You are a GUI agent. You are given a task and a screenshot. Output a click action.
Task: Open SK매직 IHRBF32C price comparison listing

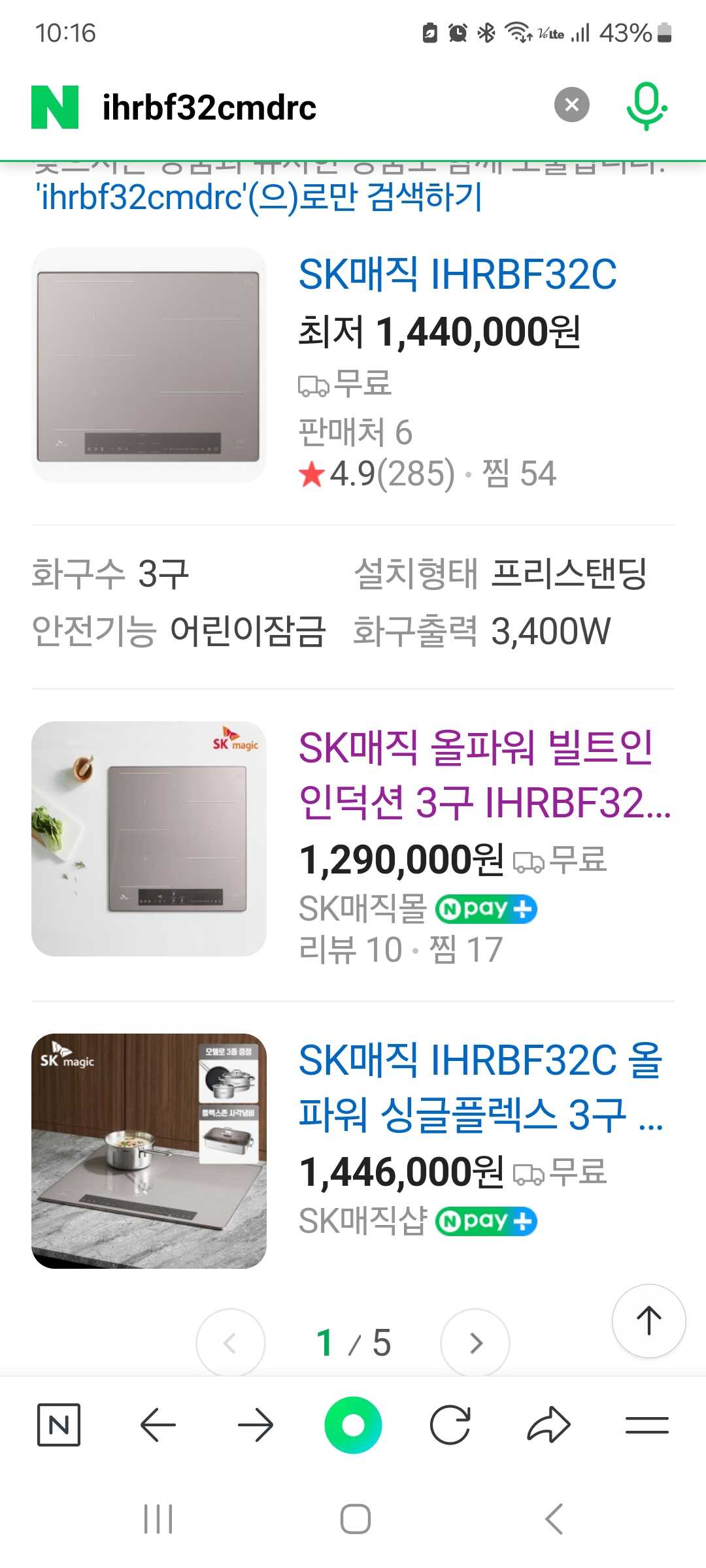(x=458, y=274)
